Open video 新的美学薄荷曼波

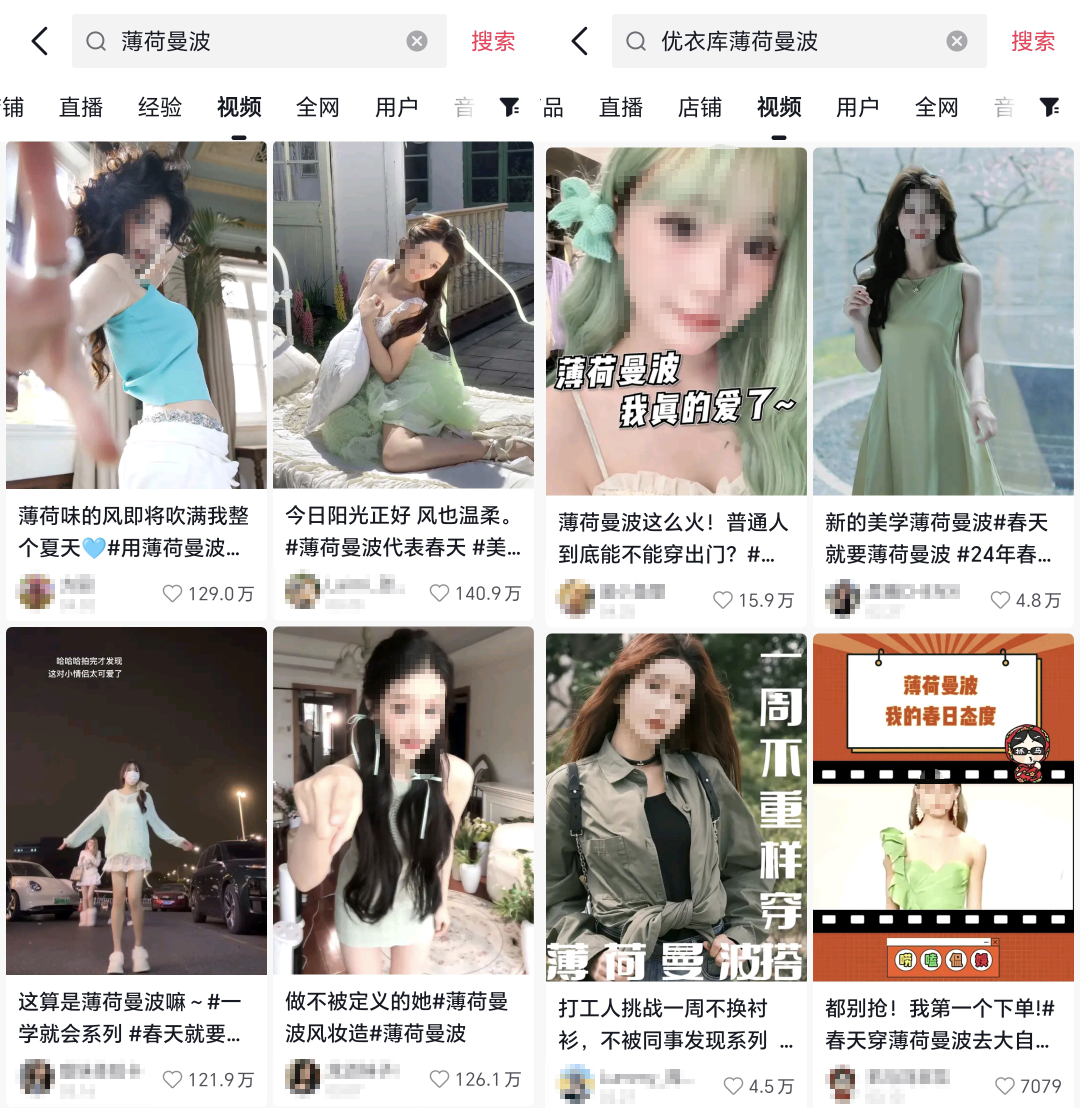pos(943,320)
